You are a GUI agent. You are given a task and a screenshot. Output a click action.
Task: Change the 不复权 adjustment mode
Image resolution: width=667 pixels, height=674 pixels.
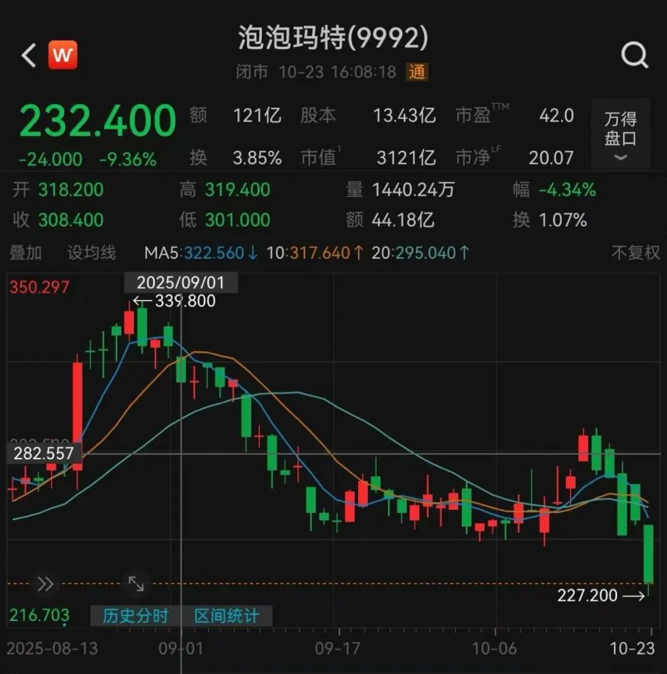coord(636,253)
